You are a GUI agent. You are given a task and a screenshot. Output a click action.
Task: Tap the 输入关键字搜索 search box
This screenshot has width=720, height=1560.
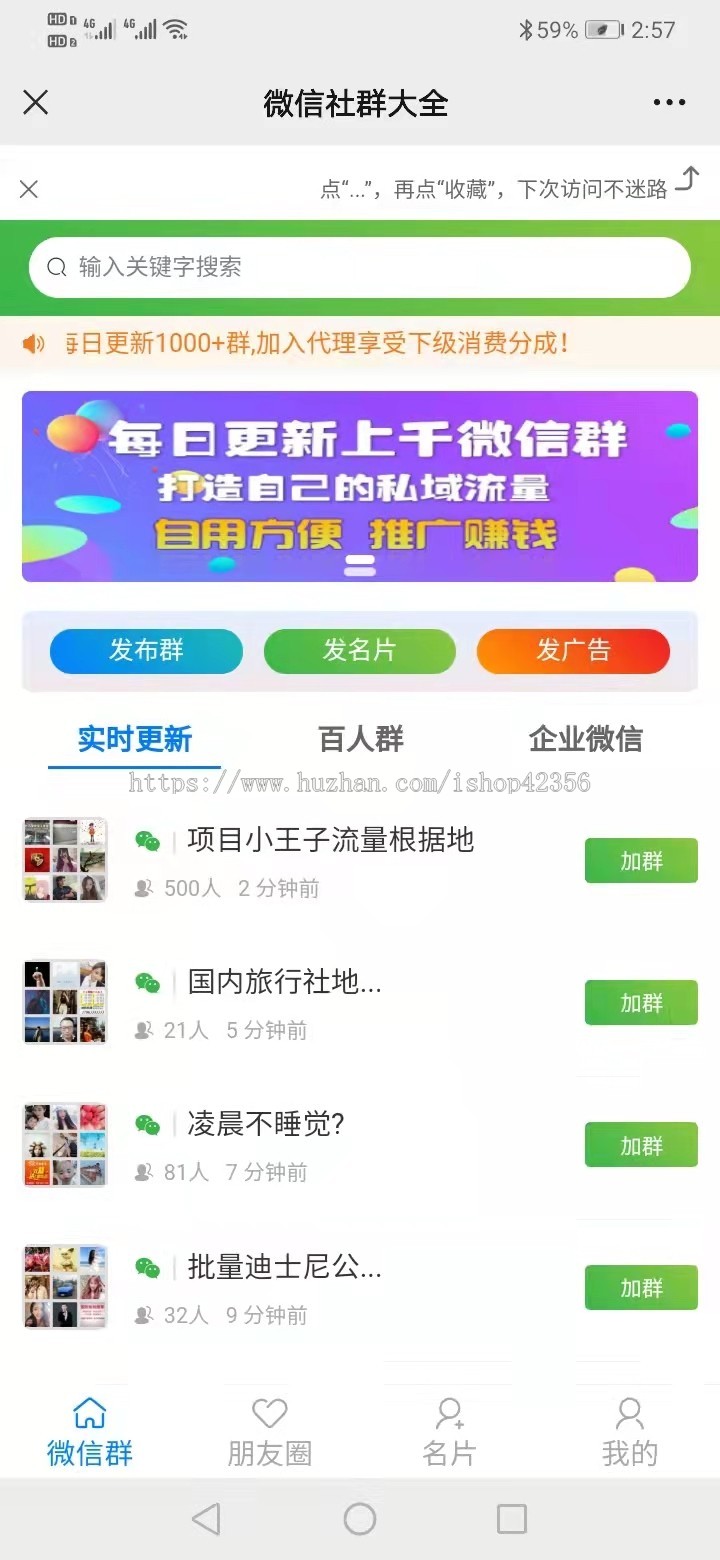click(x=360, y=267)
